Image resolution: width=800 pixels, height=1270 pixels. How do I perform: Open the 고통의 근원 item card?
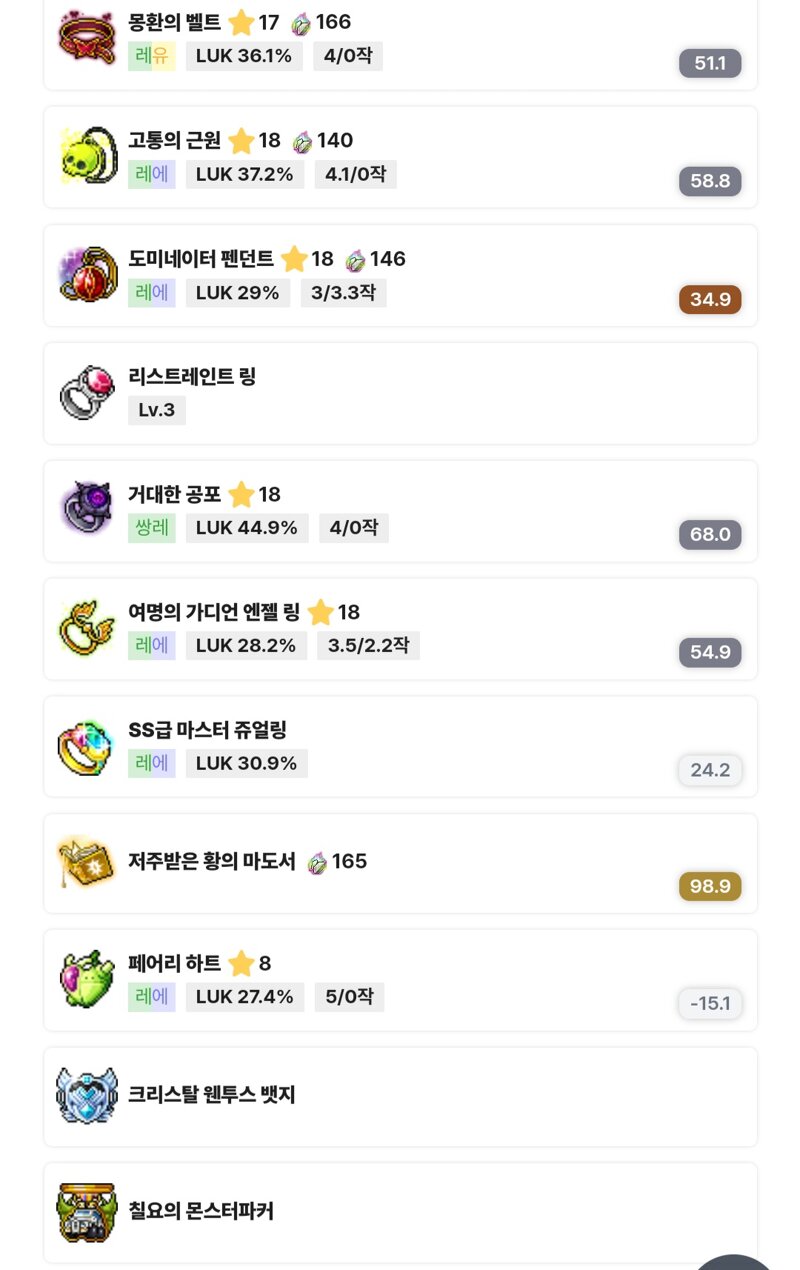[400, 157]
